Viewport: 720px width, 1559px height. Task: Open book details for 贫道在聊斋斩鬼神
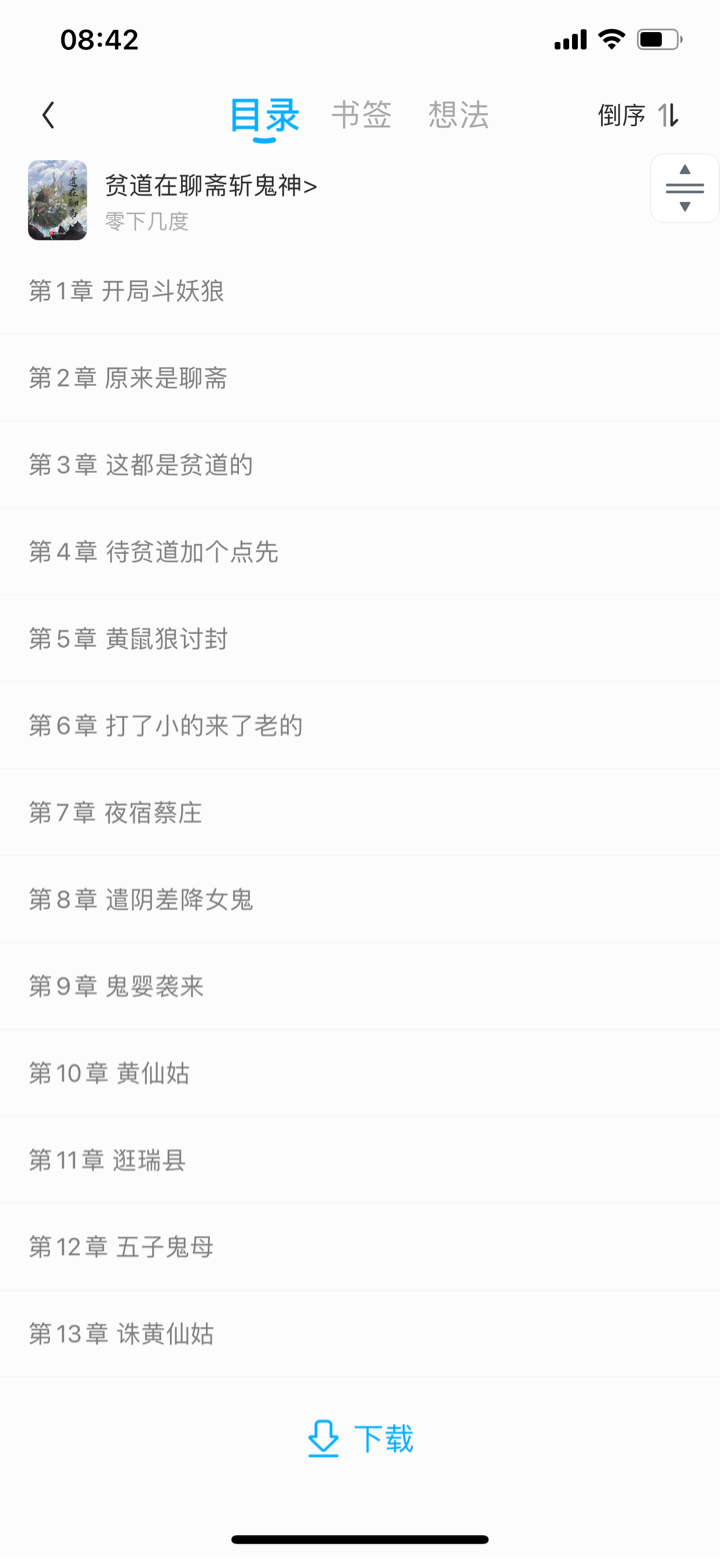tap(211, 186)
